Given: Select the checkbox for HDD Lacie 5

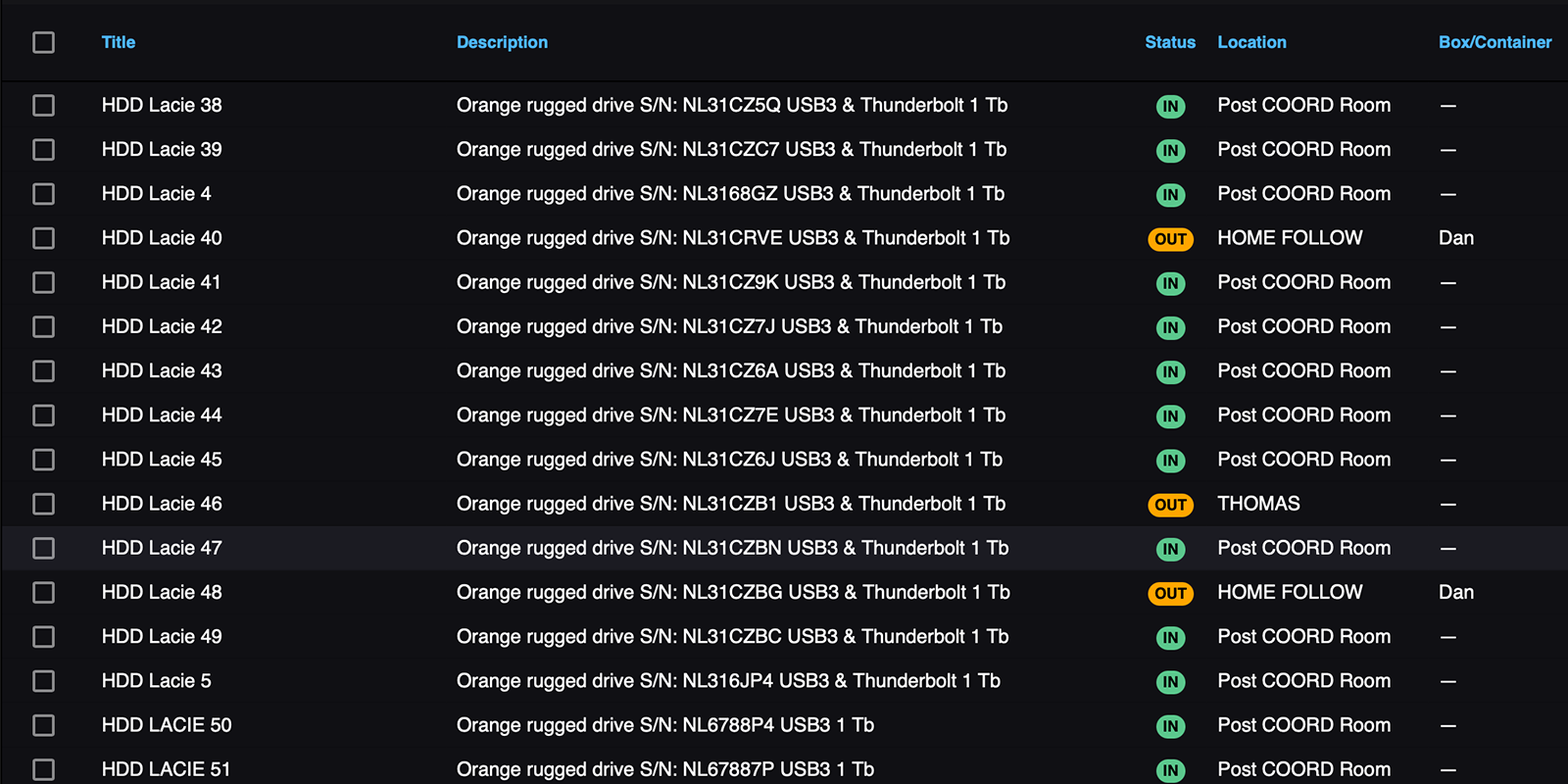Looking at the screenshot, I should (x=43, y=681).
